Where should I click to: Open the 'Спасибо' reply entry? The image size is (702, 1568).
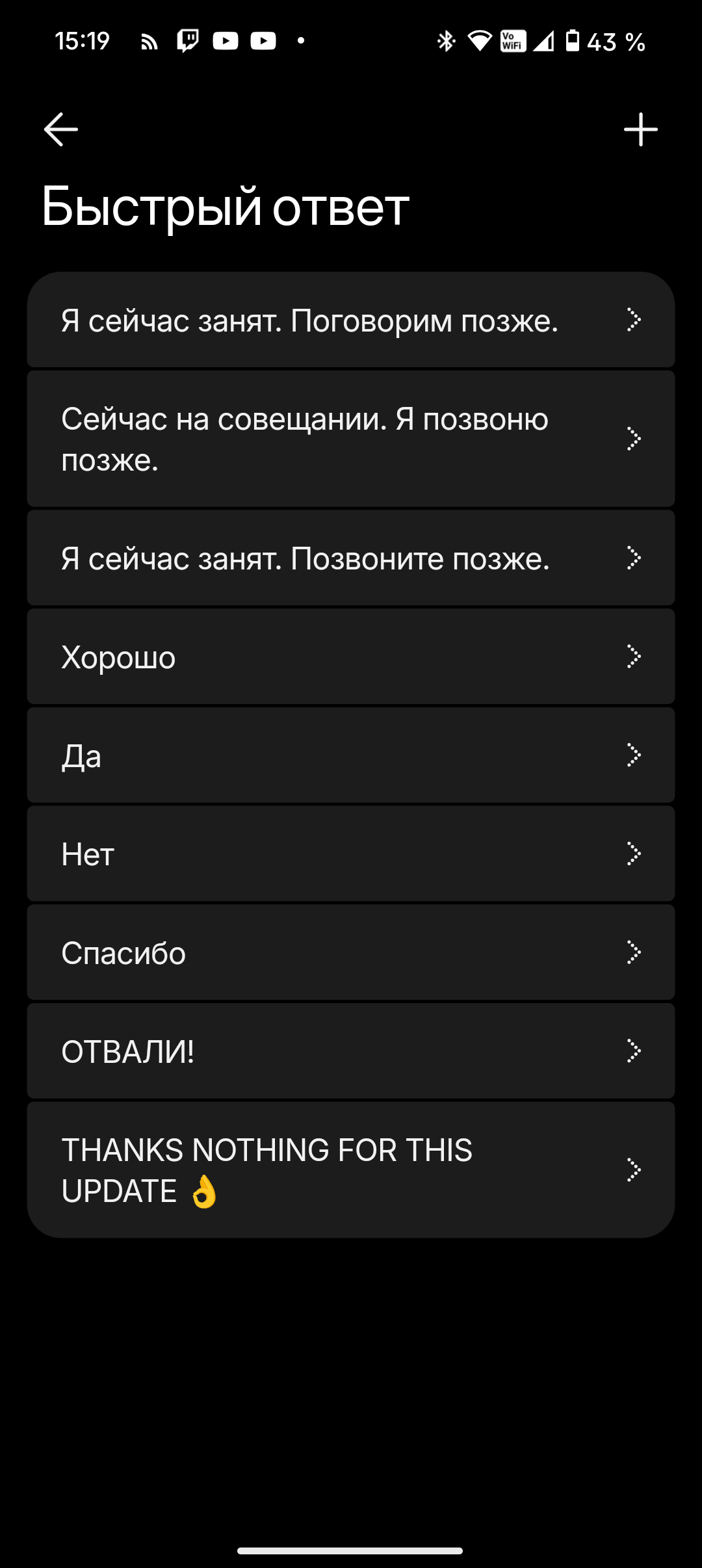pos(351,952)
